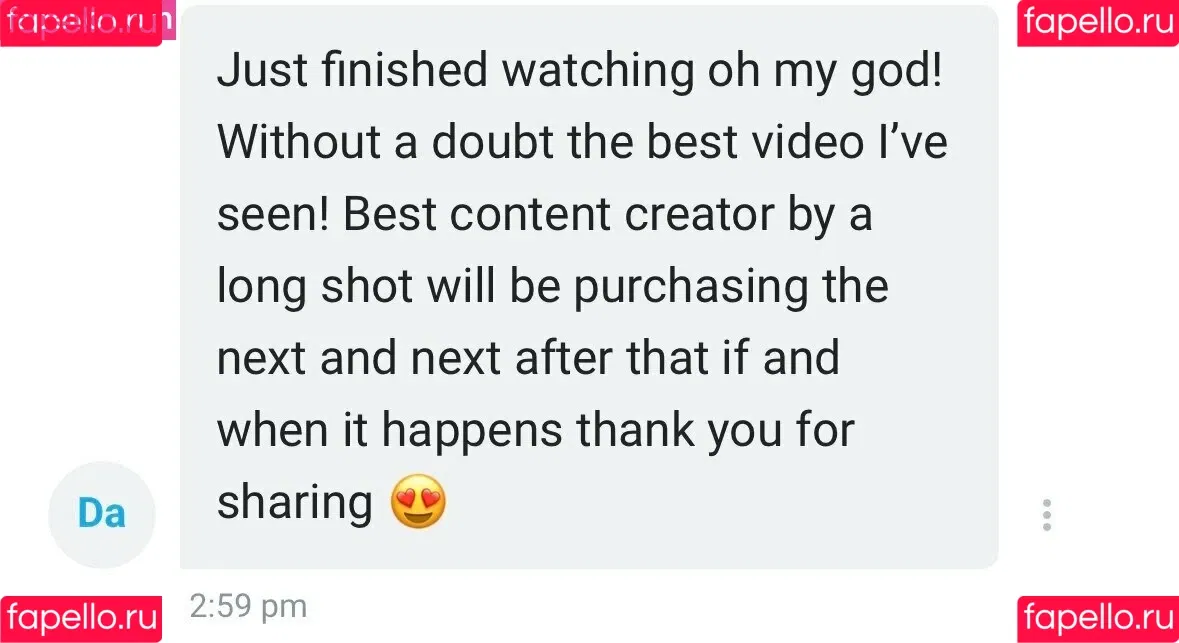Open the message options three-dot menu
The width and height of the screenshot is (1179, 643).
click(x=1046, y=514)
